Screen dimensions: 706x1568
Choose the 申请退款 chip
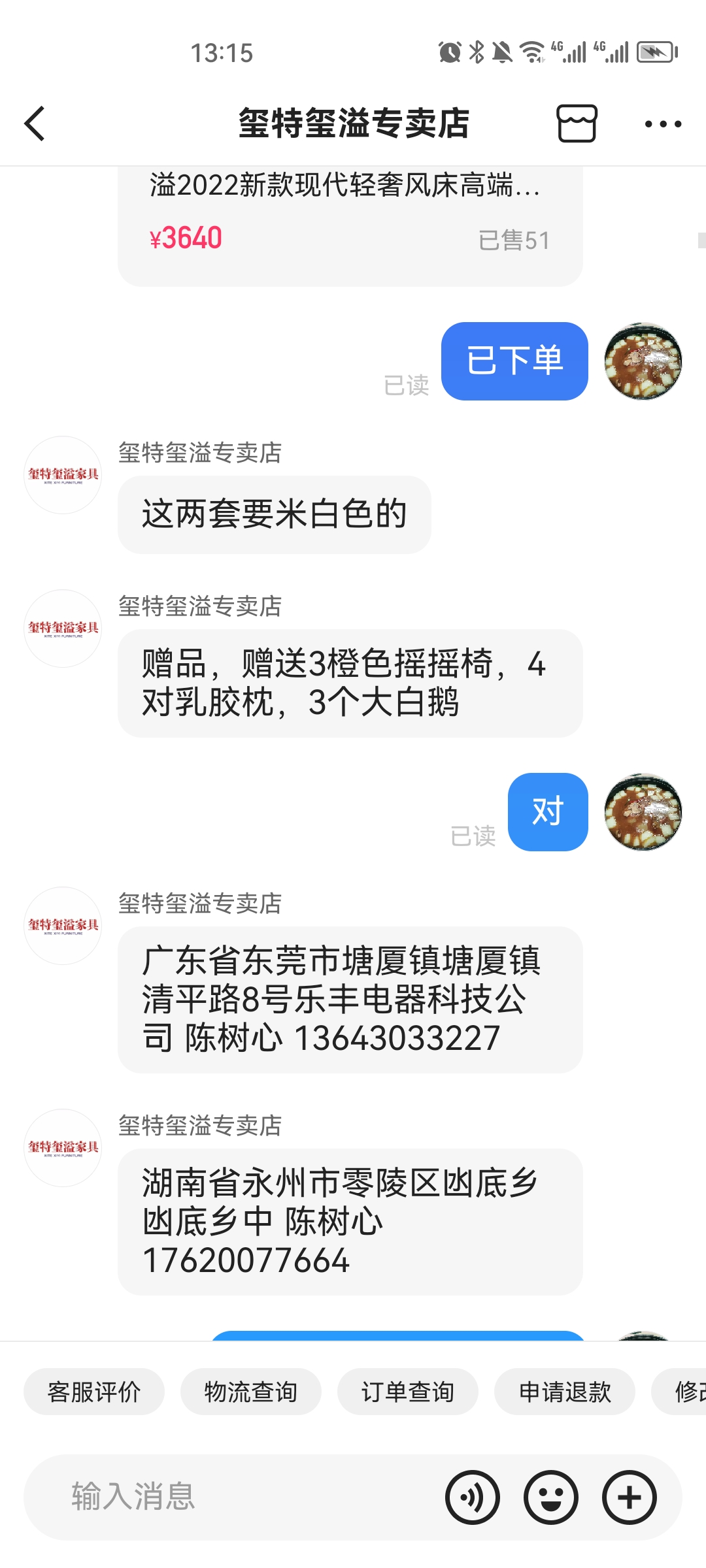[565, 1391]
